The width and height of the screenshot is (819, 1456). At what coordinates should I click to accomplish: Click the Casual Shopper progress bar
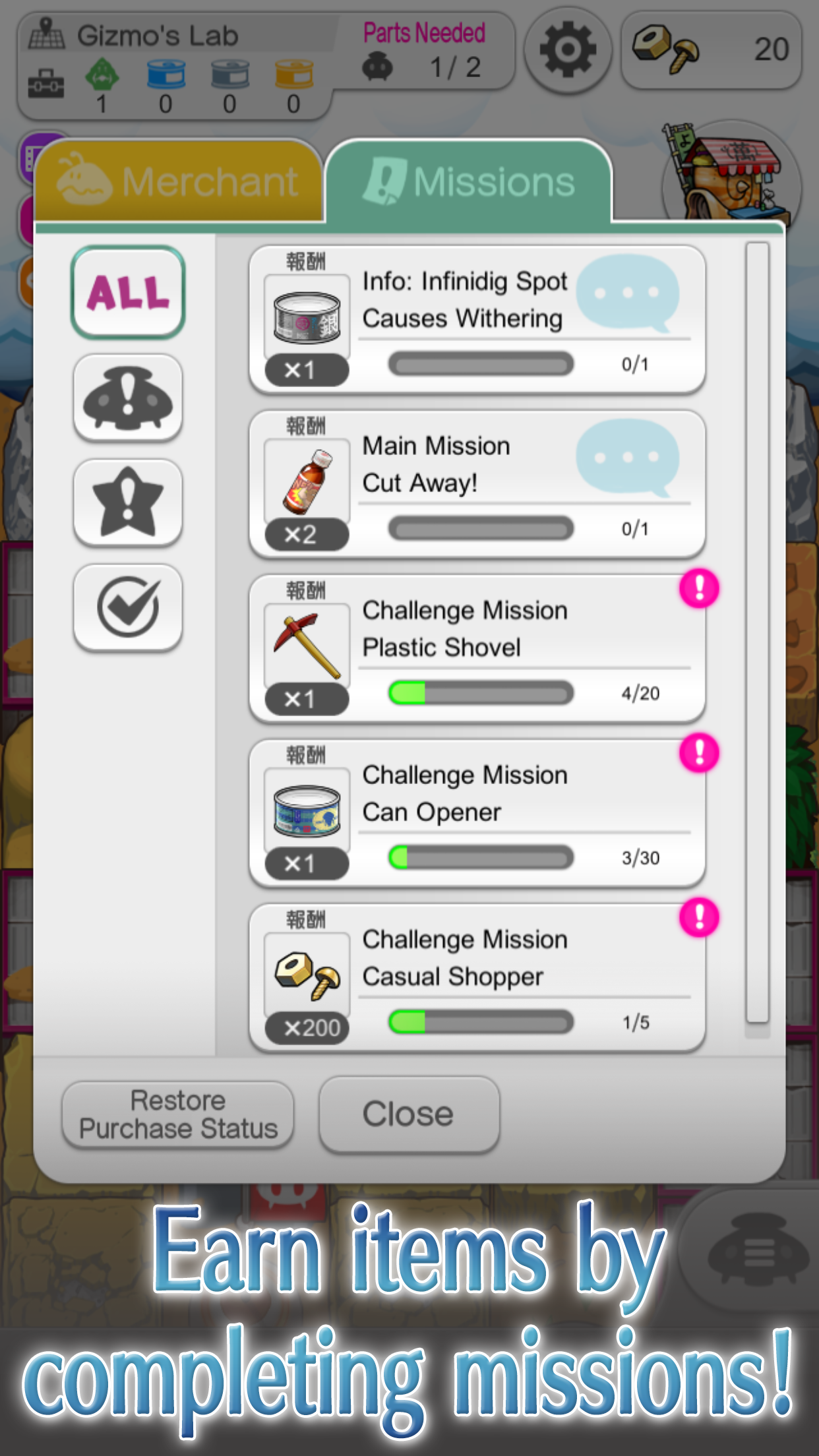(479, 1023)
